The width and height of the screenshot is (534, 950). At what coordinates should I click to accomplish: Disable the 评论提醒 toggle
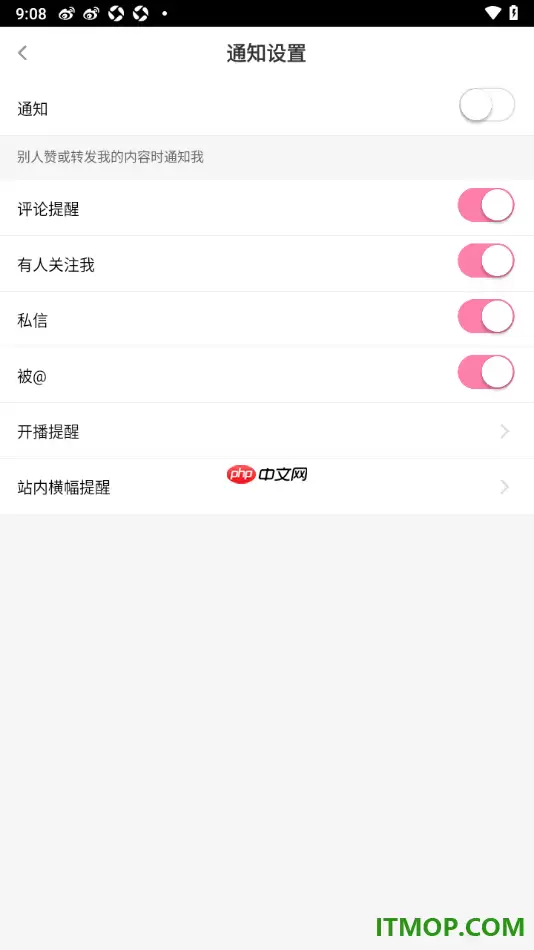[x=486, y=205]
